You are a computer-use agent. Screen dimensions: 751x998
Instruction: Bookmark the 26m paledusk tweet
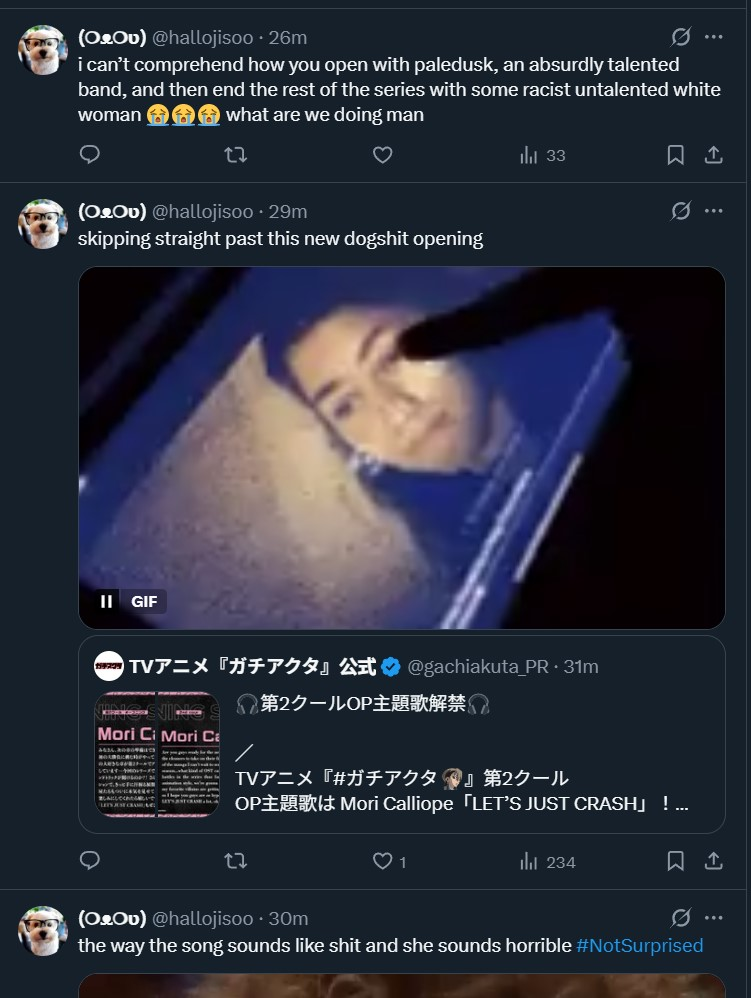676,155
